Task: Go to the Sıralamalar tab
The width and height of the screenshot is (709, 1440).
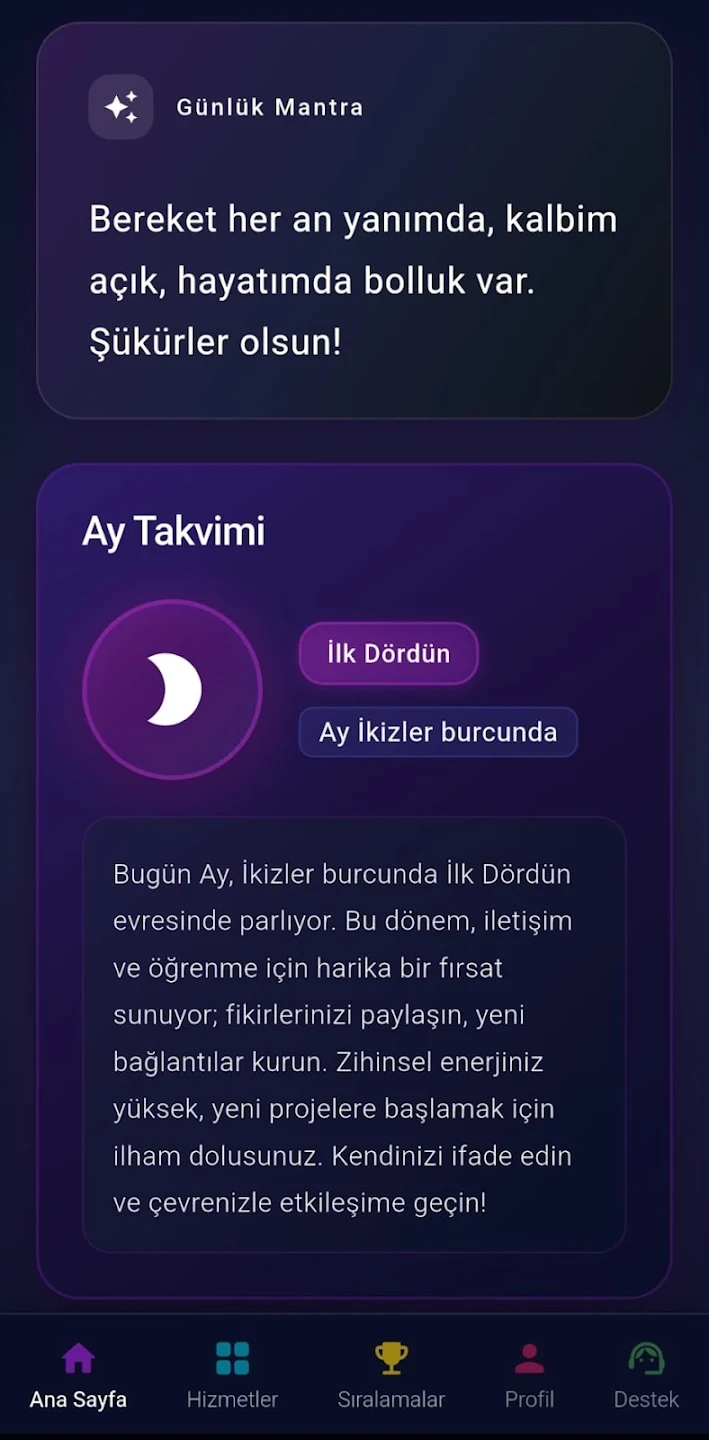Action: coord(391,1376)
